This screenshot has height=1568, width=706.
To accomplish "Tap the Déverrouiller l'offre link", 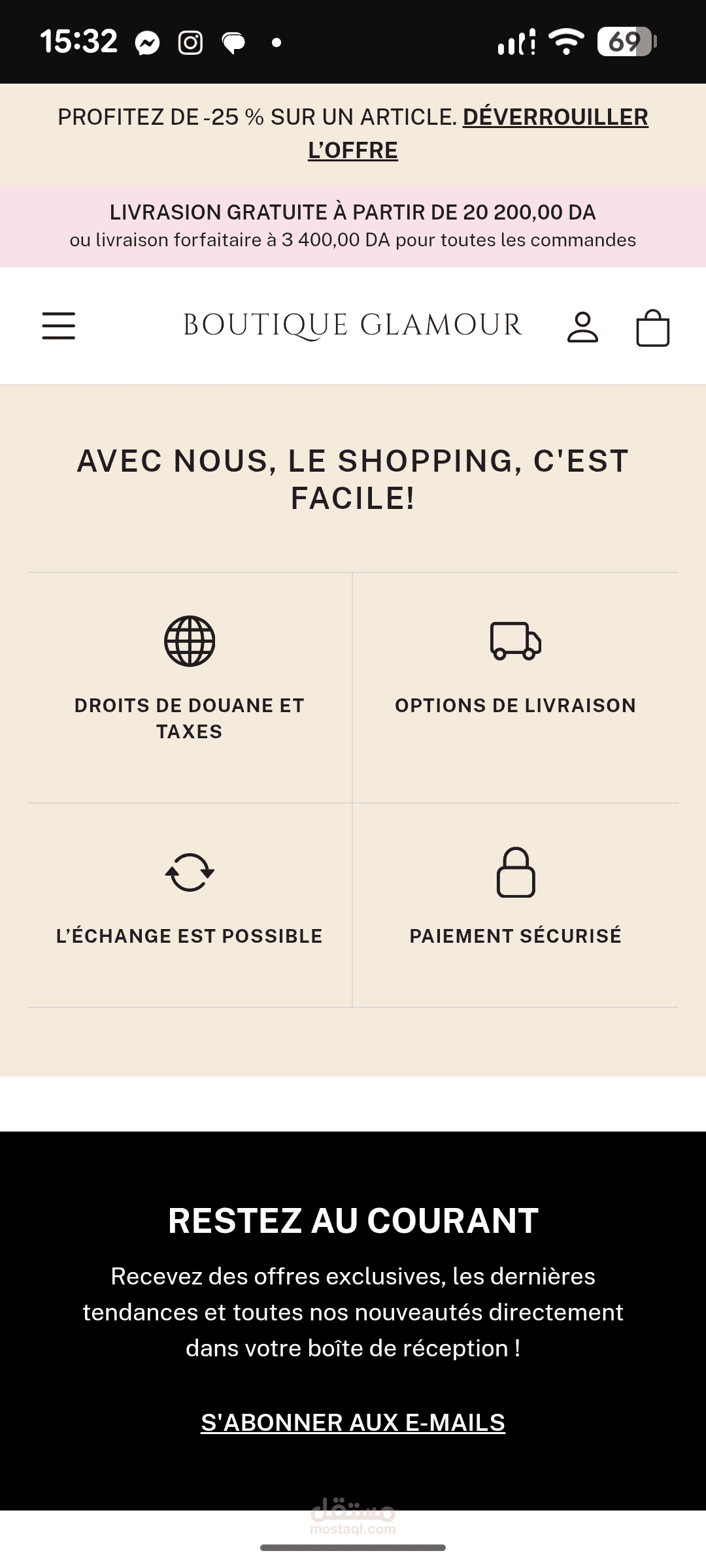I will click(x=554, y=118).
